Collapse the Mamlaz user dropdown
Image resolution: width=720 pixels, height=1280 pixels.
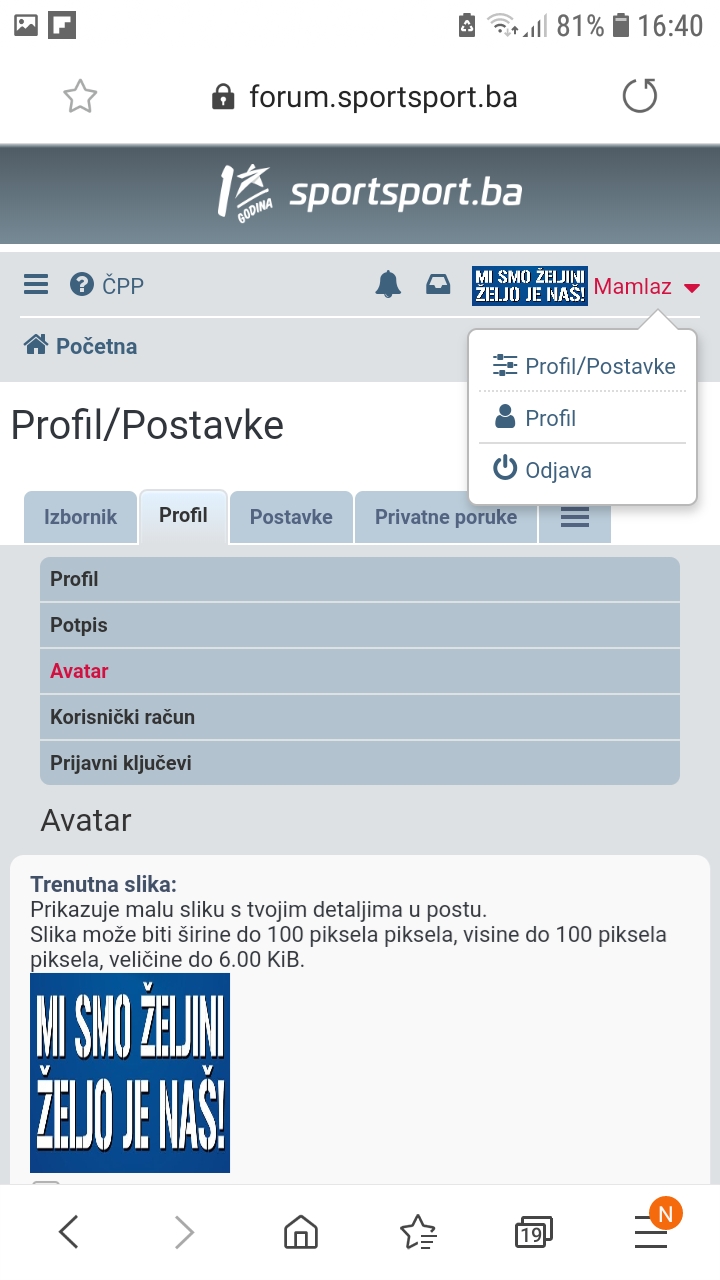click(x=647, y=287)
